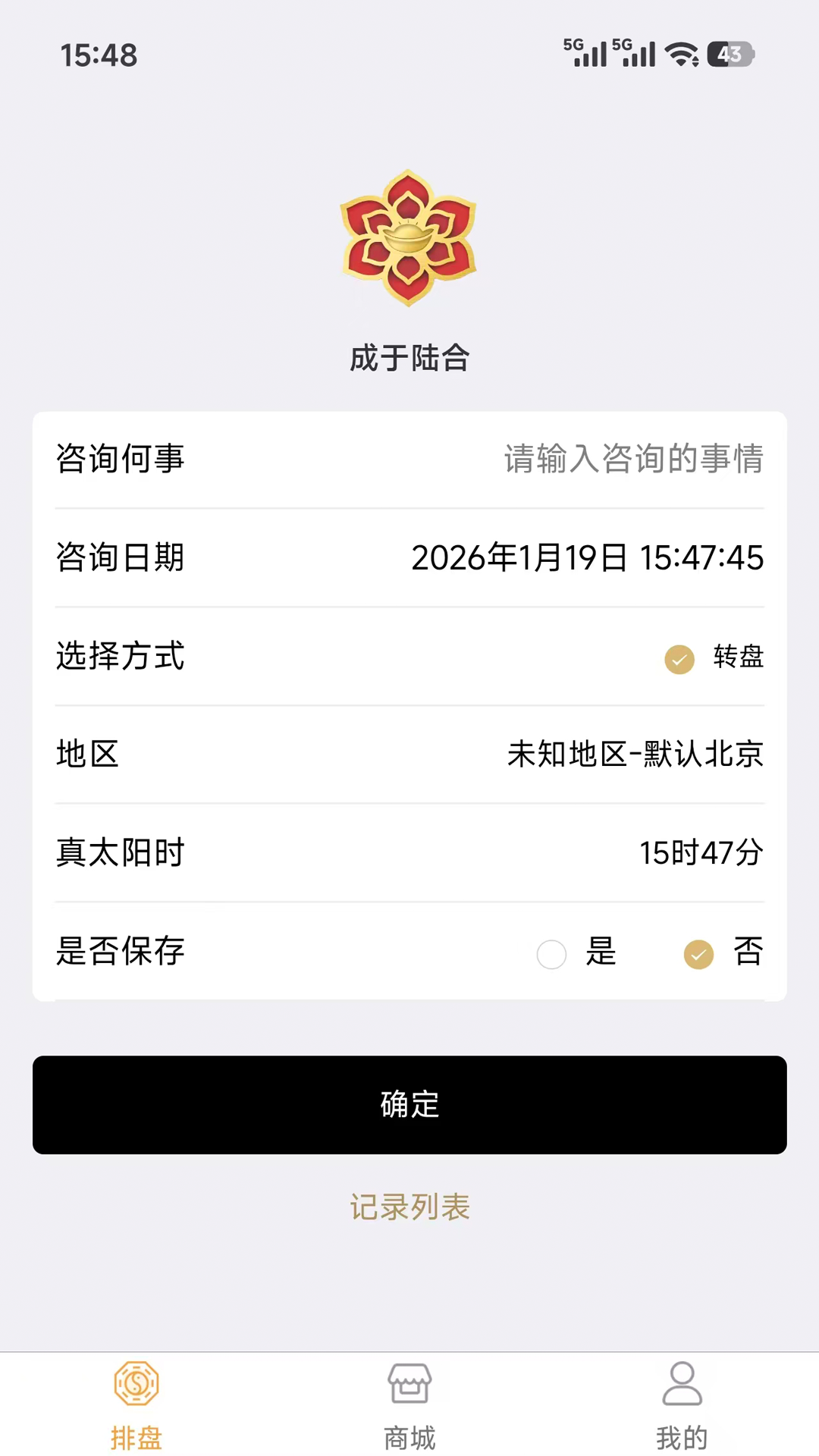The height and width of the screenshot is (1456, 819).
Task: Click the 请输入咨询的事情 input field
Action: click(x=633, y=459)
